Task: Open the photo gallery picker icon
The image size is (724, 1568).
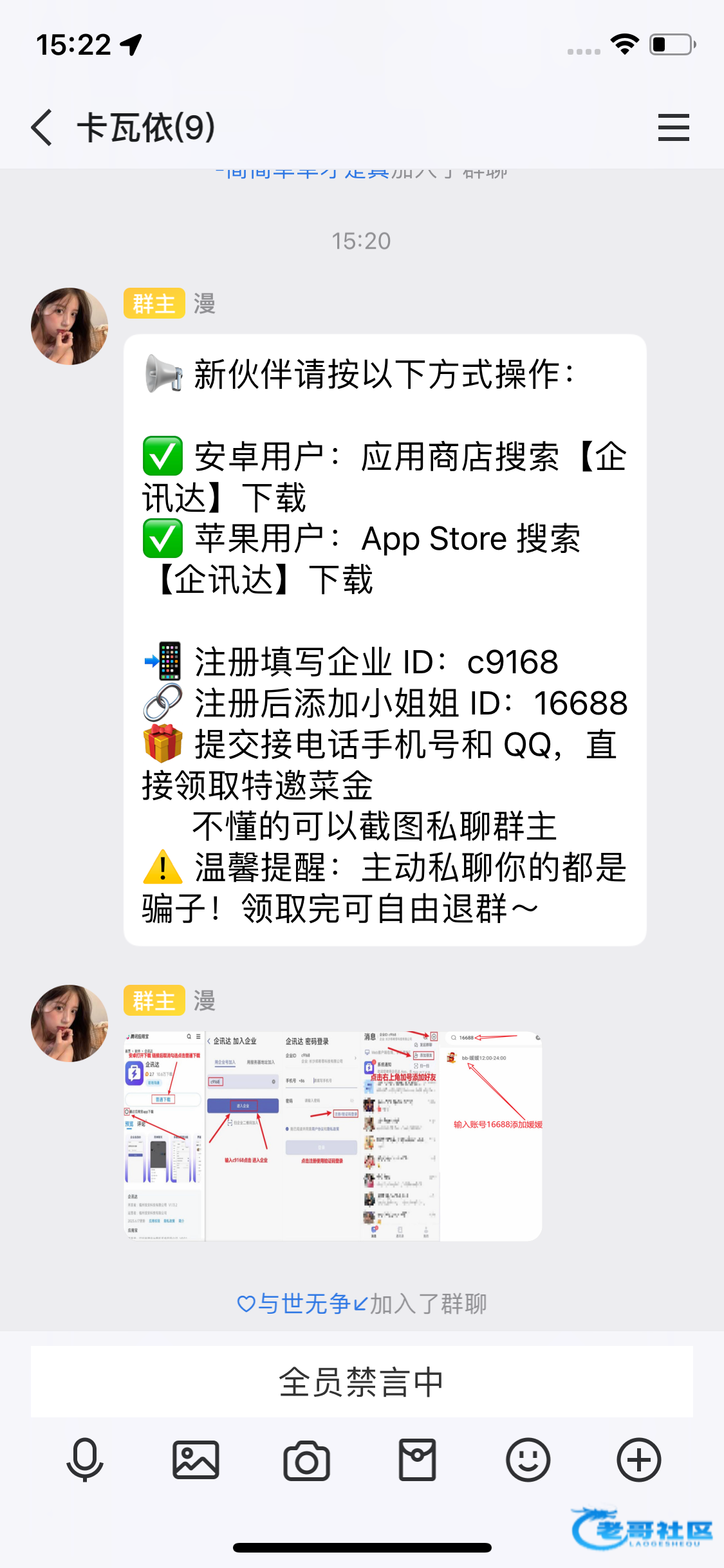Action: (196, 1460)
